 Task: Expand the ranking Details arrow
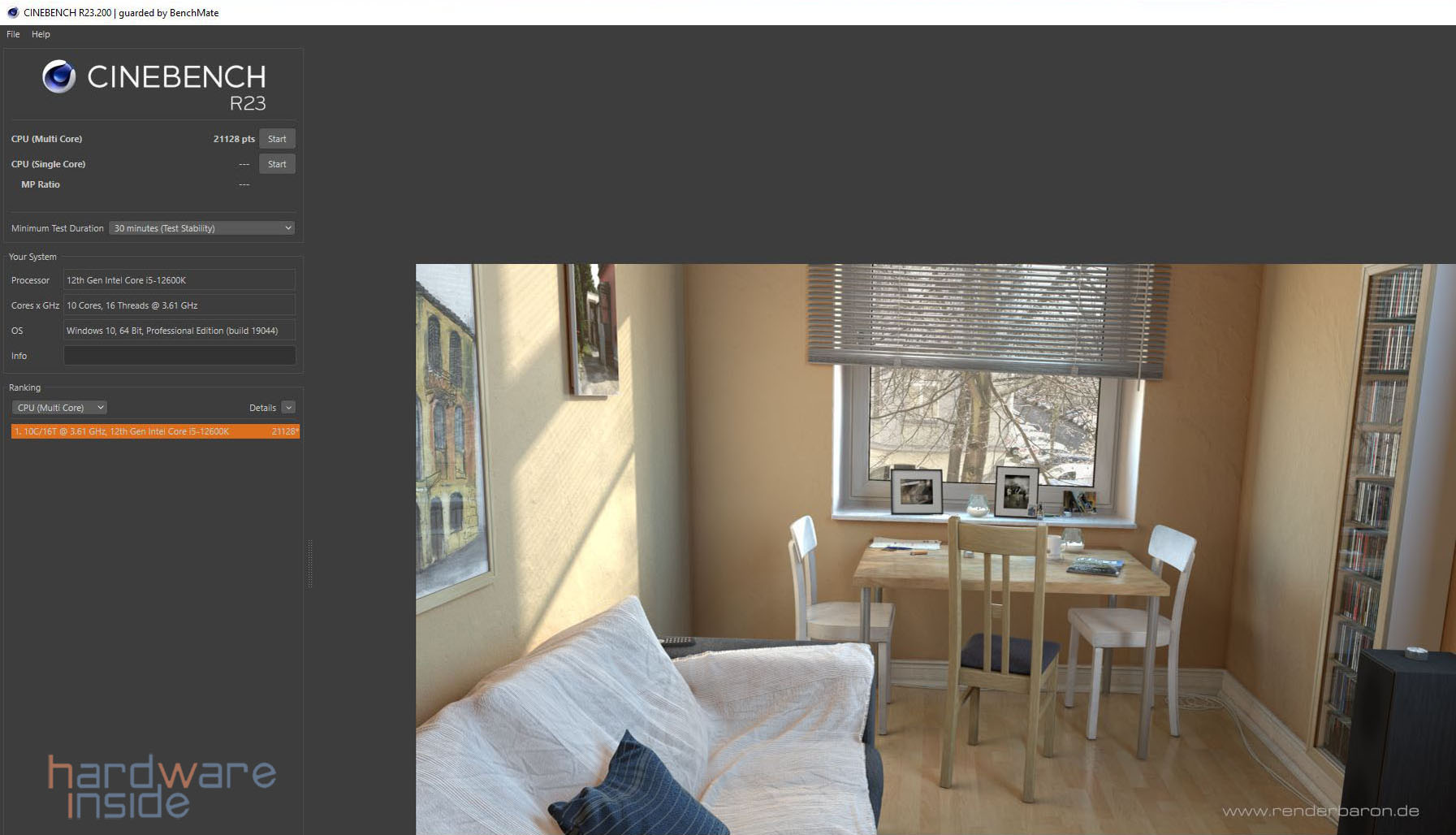(288, 408)
